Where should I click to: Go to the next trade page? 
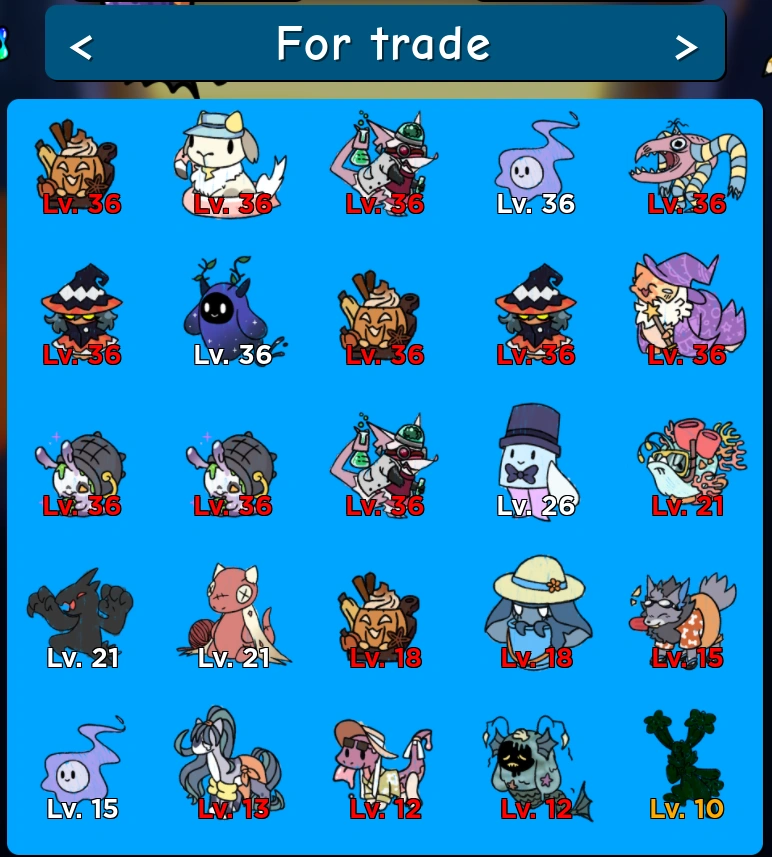coord(686,44)
